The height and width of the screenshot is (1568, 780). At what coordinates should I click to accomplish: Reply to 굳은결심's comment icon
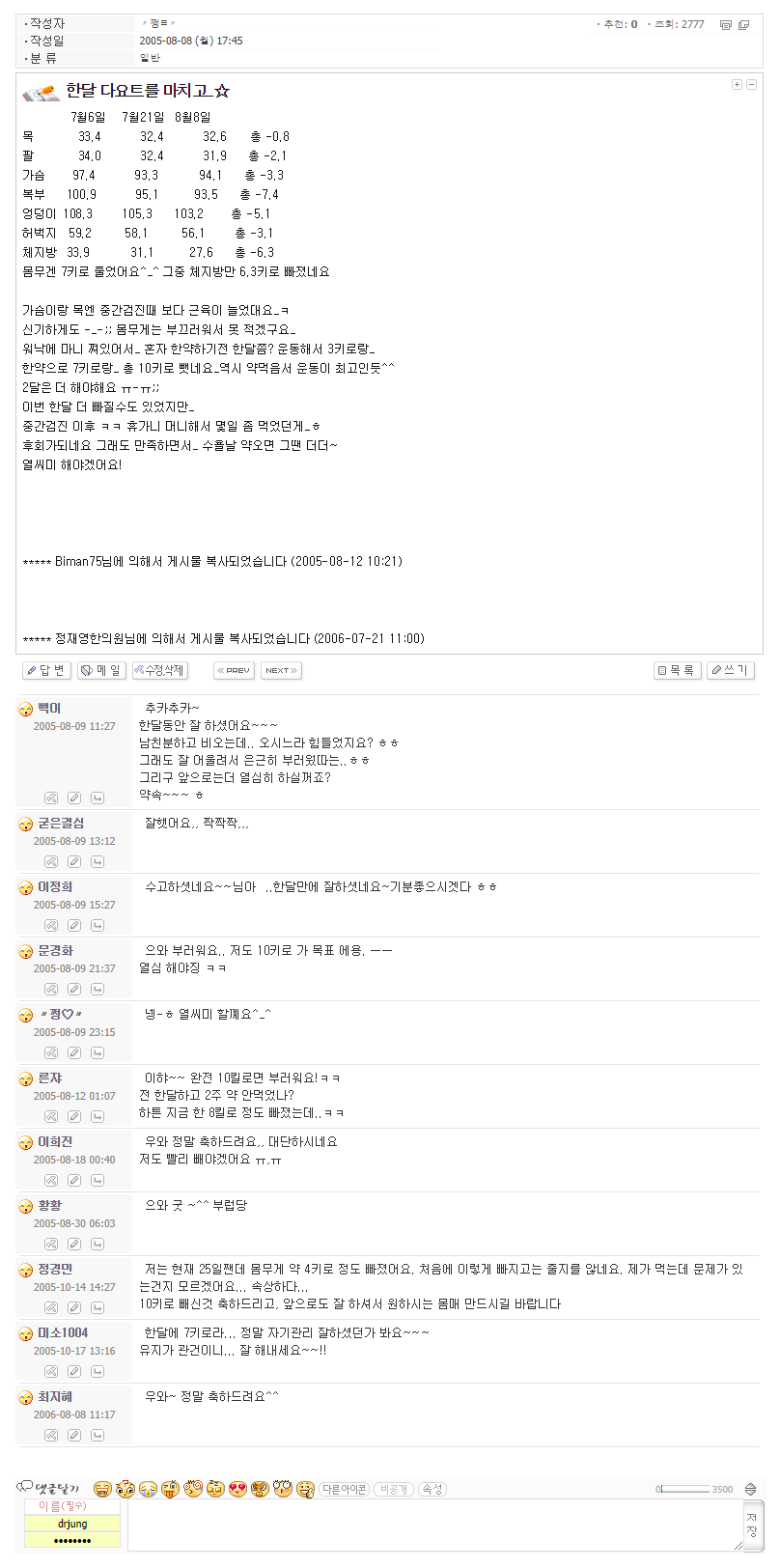[x=97, y=861]
